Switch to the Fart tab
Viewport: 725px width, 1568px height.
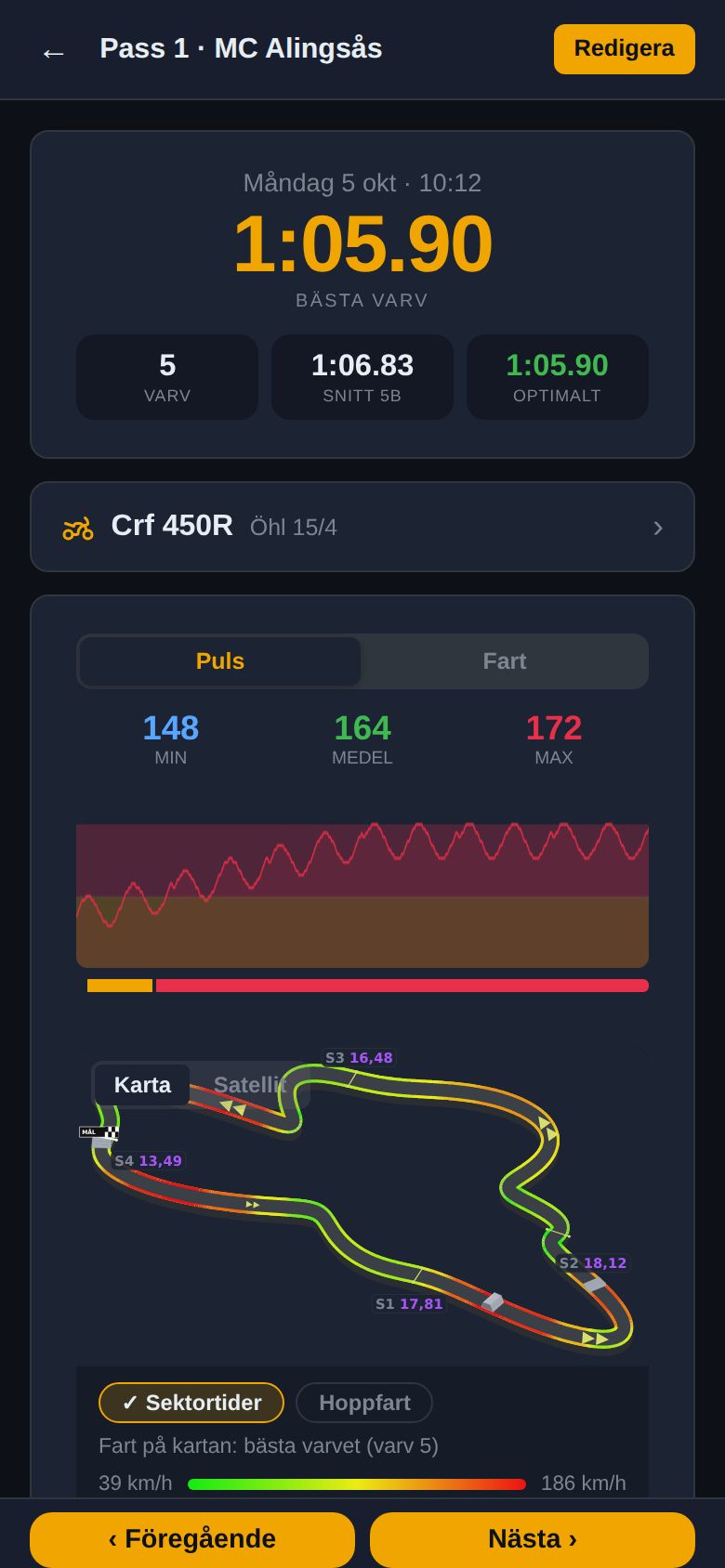504,661
